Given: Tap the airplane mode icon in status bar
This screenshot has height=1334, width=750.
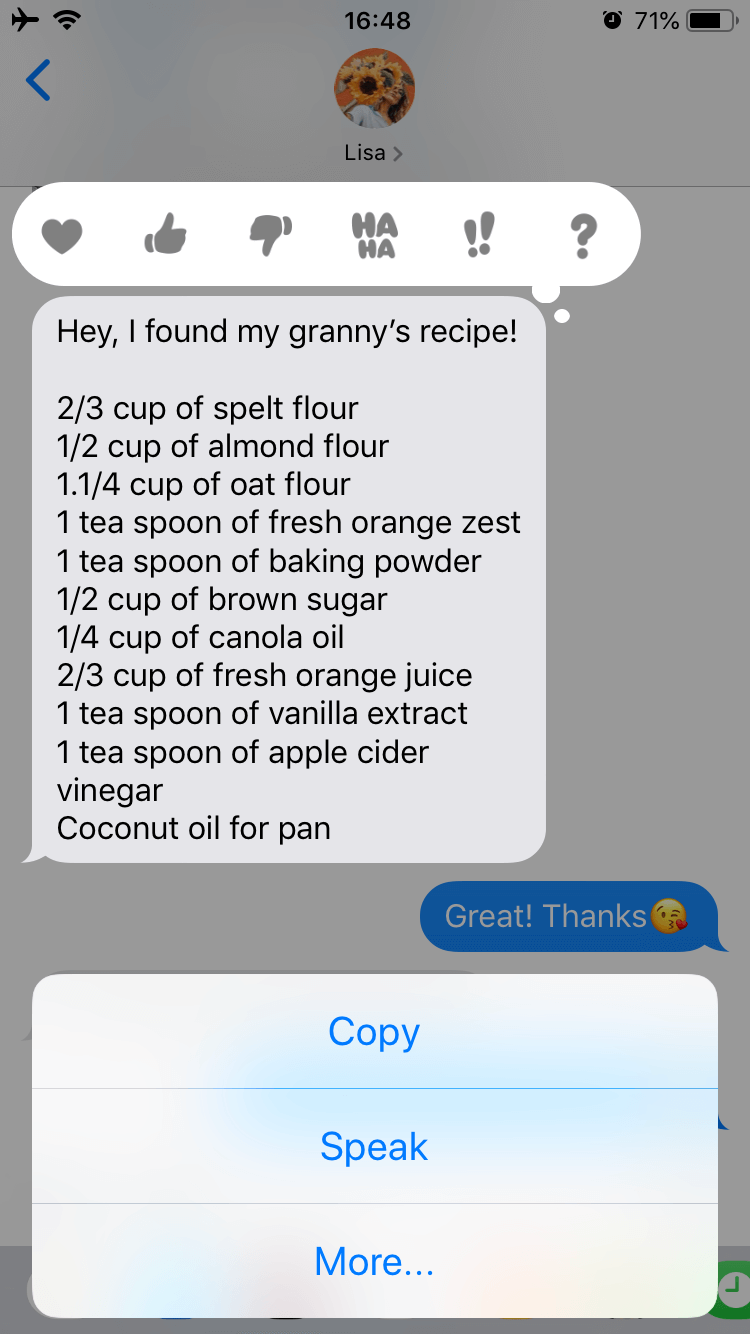Looking at the screenshot, I should [24, 18].
